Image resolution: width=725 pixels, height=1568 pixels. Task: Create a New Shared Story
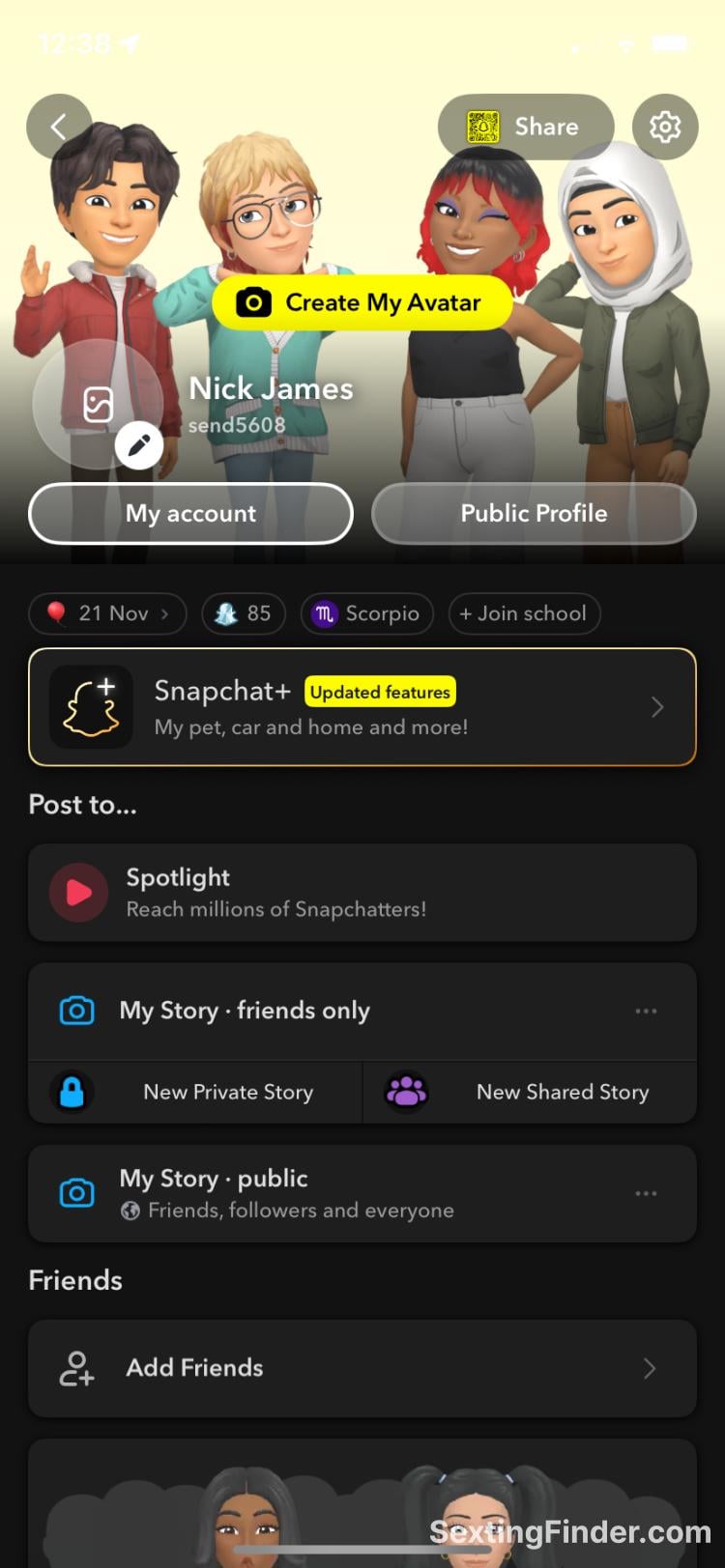(530, 1092)
